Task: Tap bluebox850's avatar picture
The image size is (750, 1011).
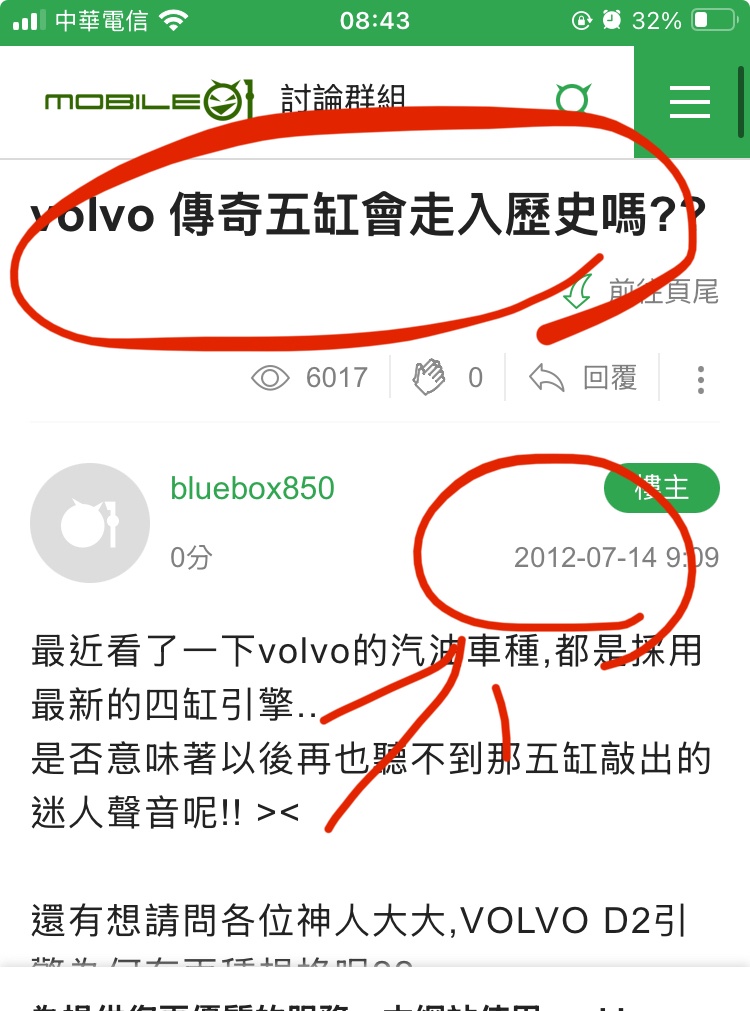Action: [x=90, y=523]
